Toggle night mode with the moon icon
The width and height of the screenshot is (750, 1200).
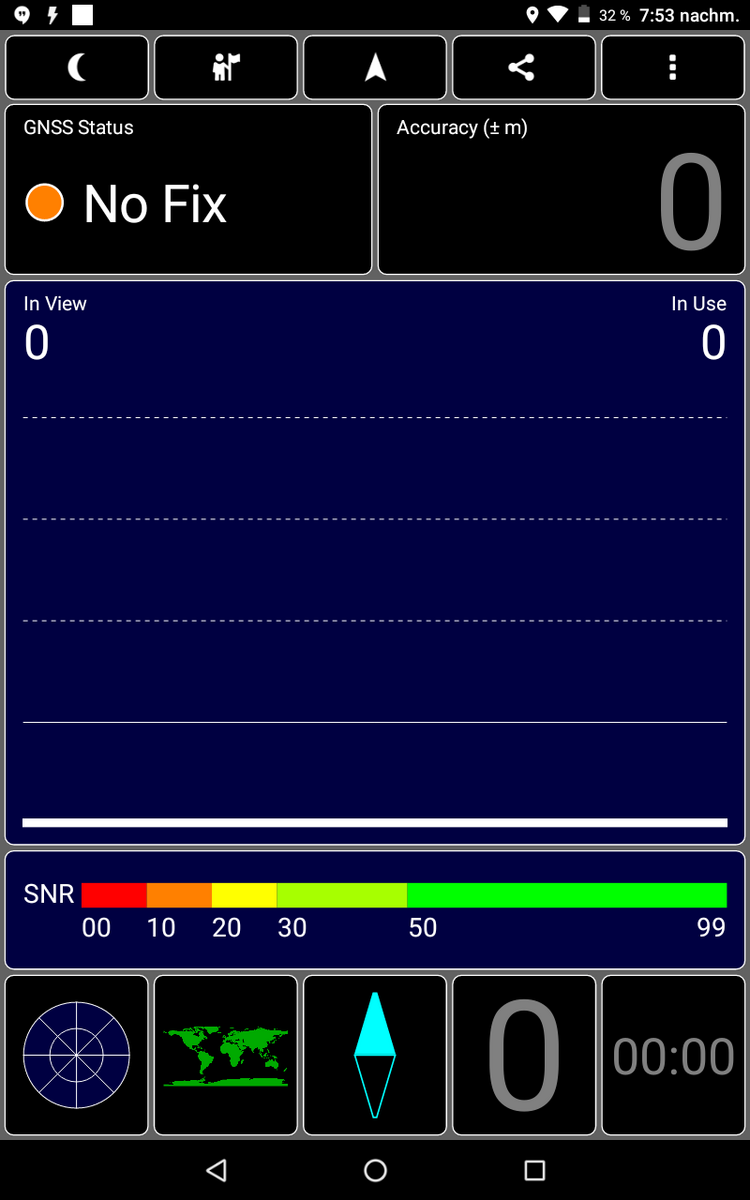(x=77, y=68)
